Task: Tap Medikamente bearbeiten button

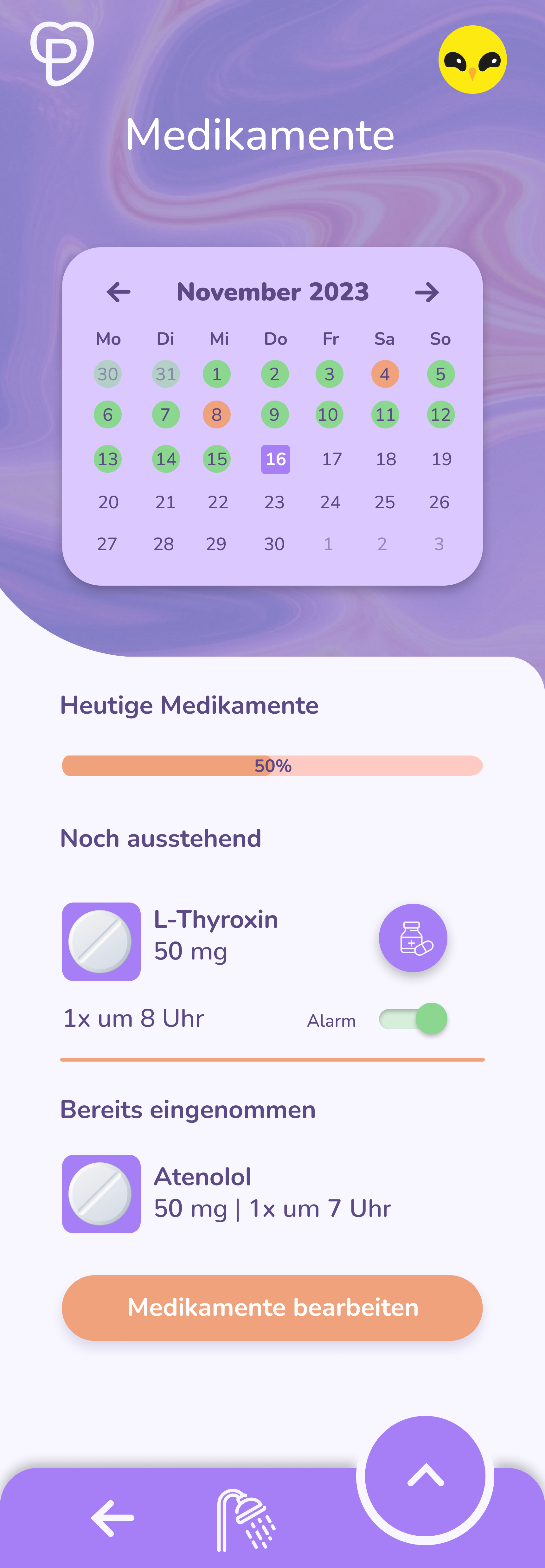Action: pyautogui.click(x=272, y=1308)
